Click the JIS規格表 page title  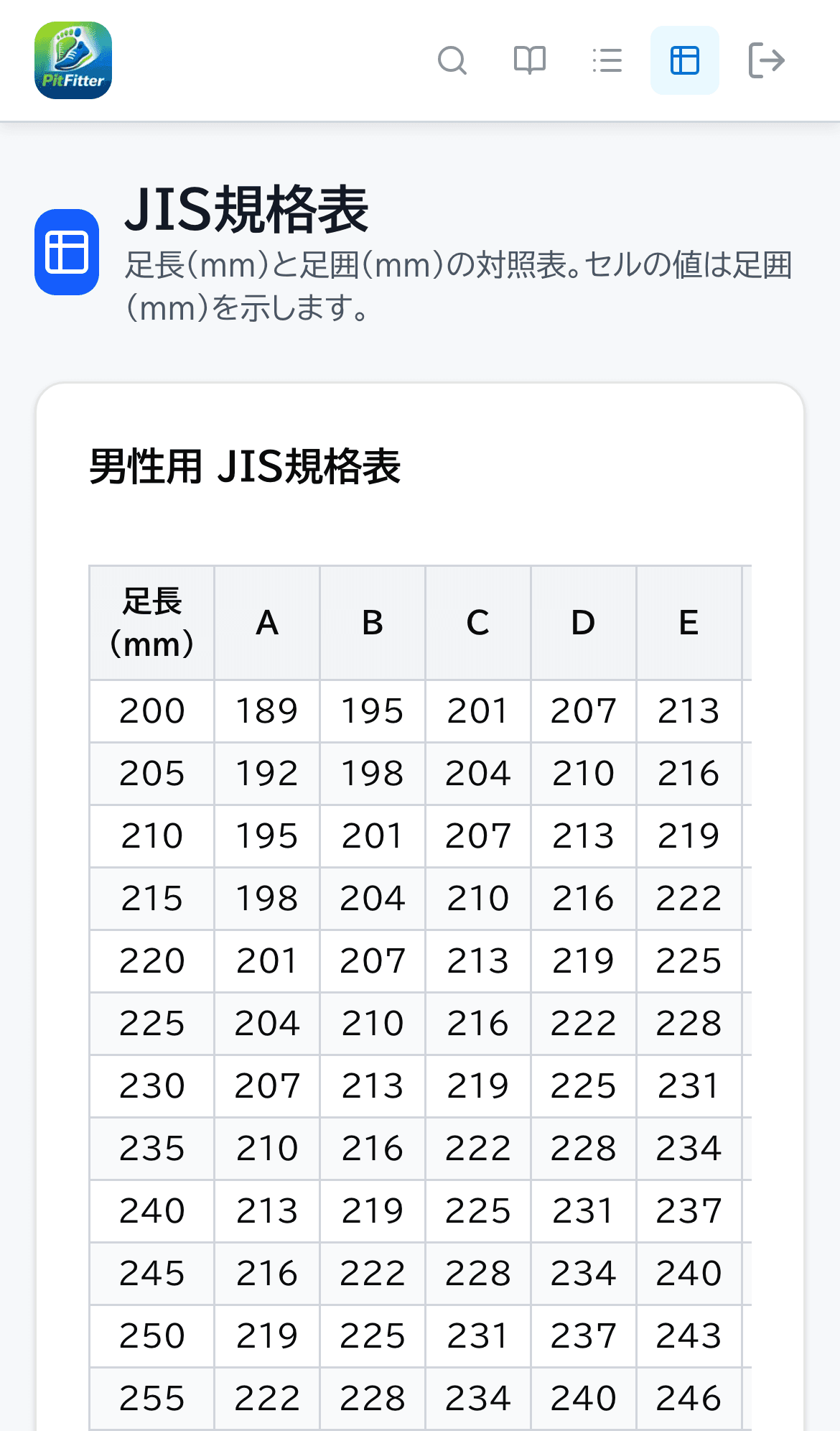(248, 210)
